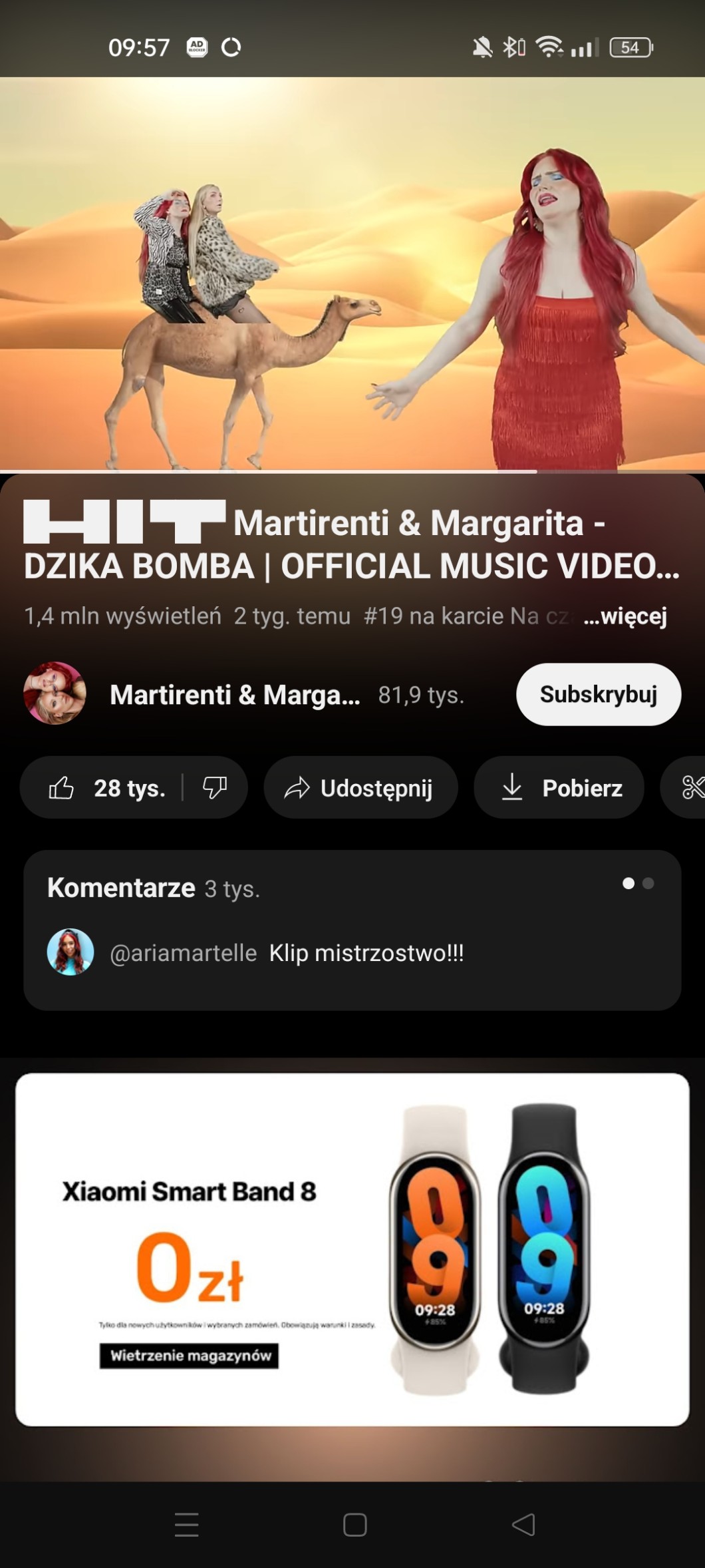Viewport: 705px width, 1568px height.
Task: Dislike this video
Action: 214,788
